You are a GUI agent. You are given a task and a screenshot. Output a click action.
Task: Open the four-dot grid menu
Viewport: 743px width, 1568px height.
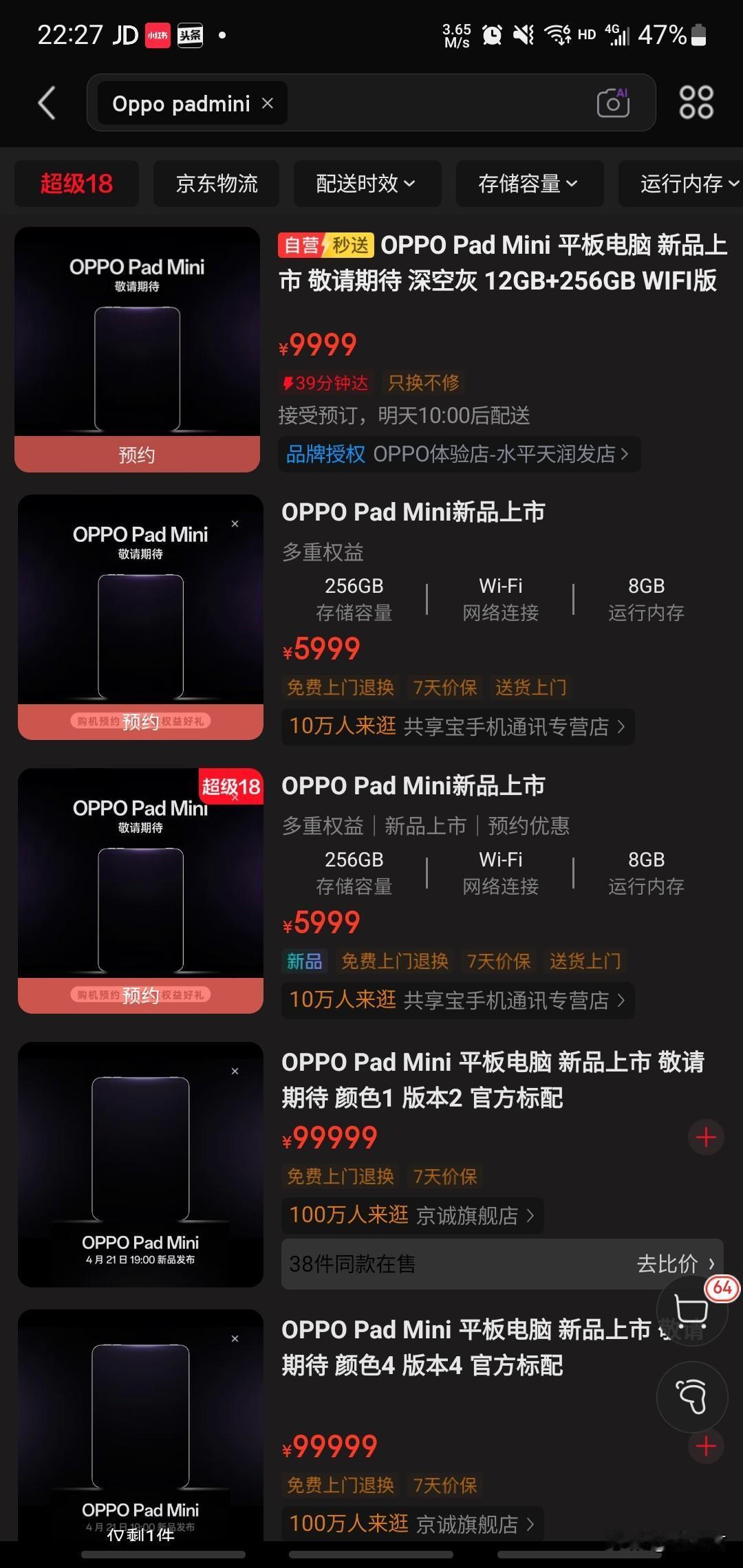tap(696, 102)
